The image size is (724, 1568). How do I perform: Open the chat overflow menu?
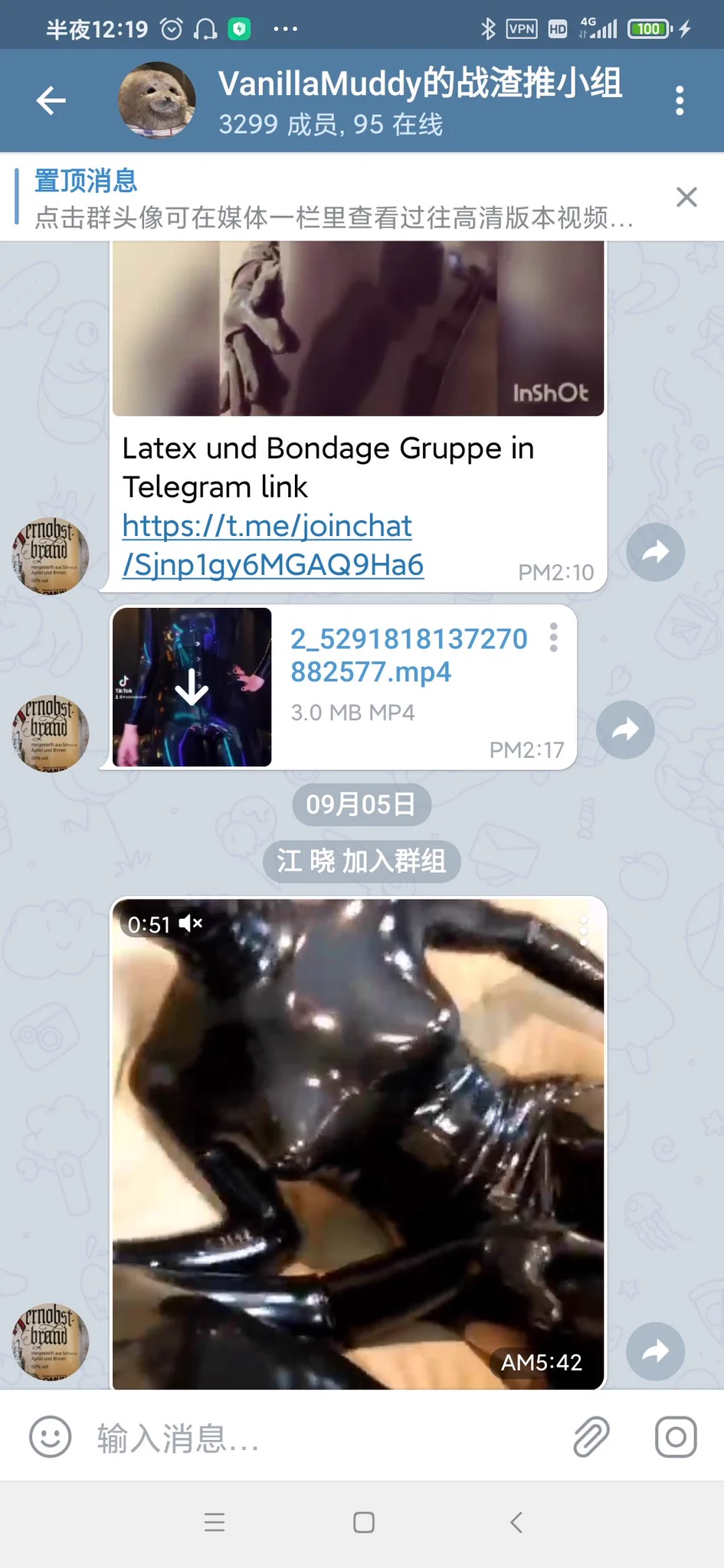point(679,100)
